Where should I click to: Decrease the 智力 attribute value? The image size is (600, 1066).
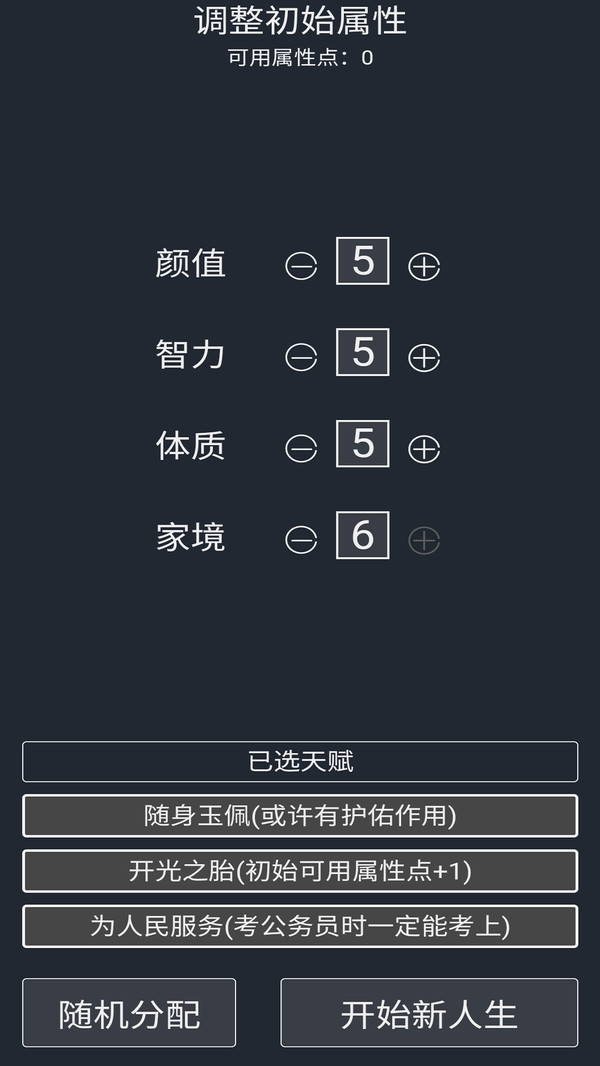(301, 357)
